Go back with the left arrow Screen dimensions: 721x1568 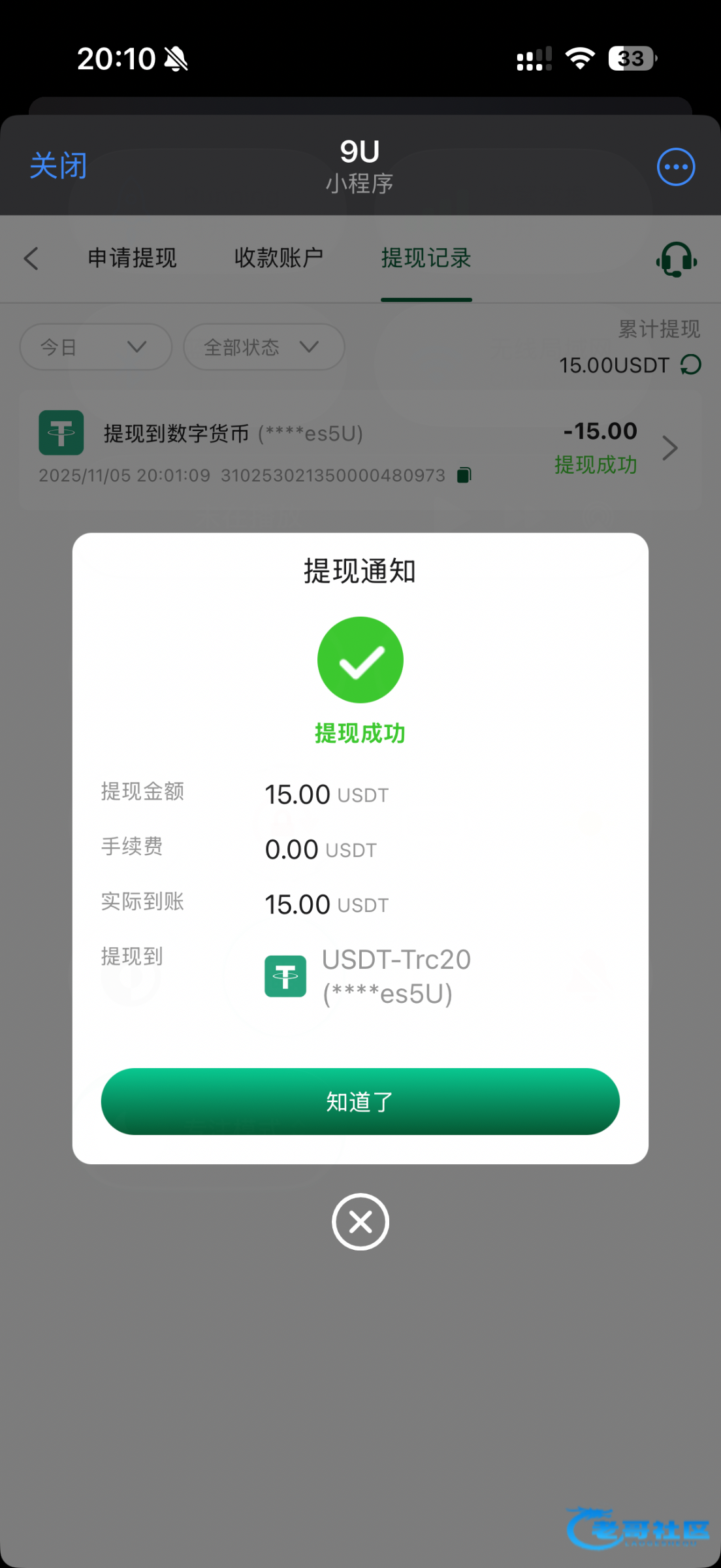(x=31, y=258)
